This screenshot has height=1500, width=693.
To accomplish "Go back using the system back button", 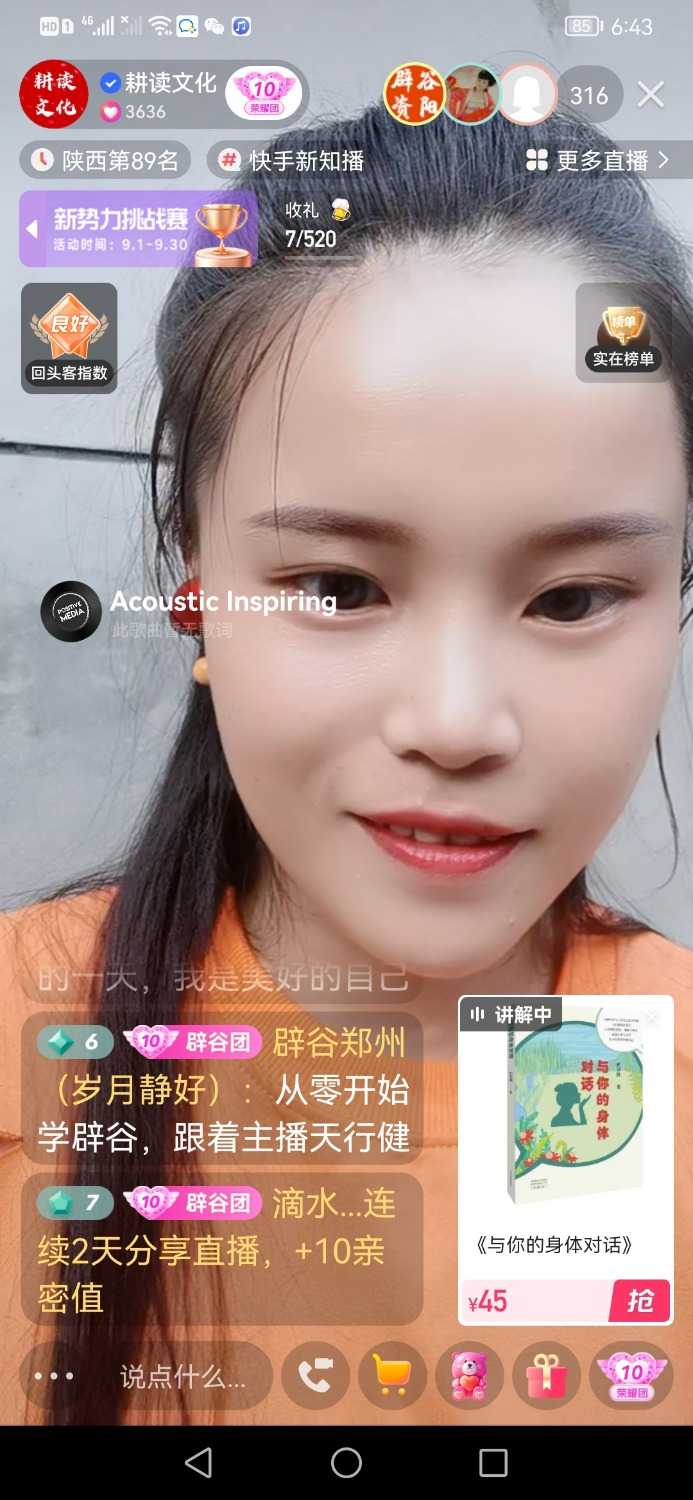I will click(x=199, y=1462).
